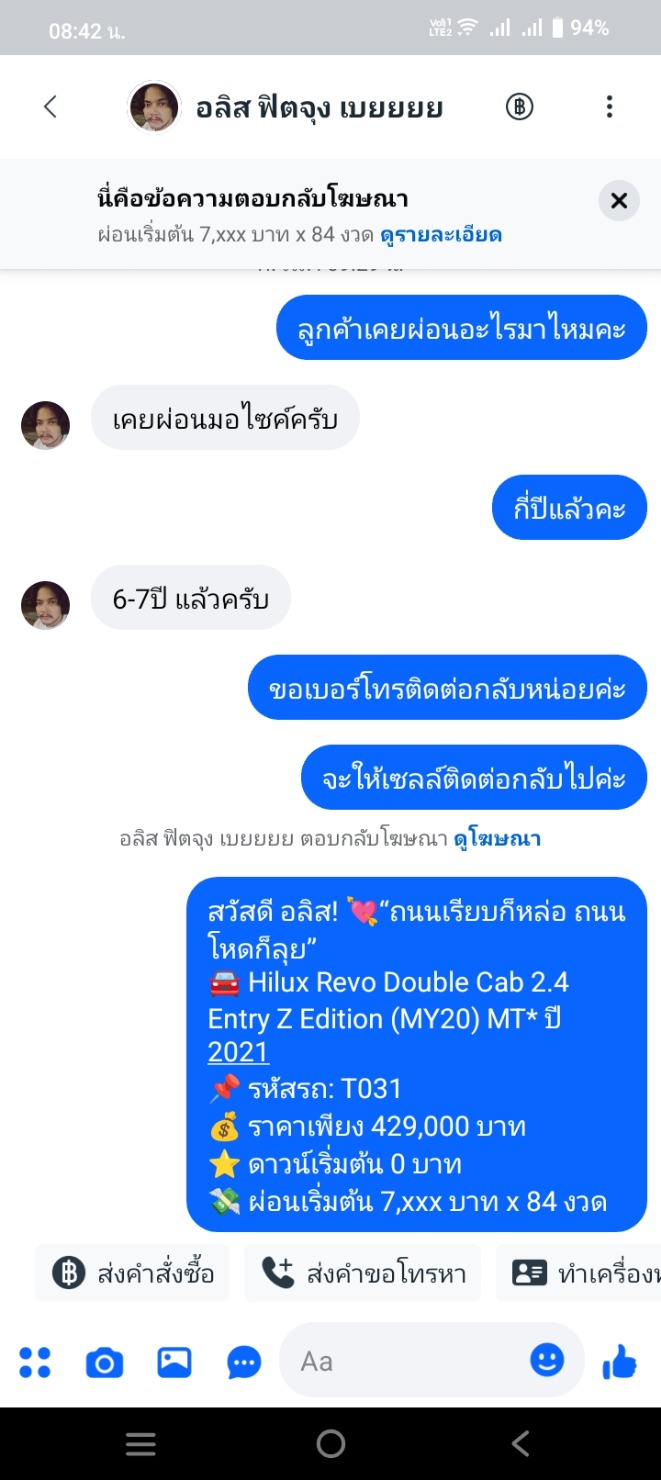The width and height of the screenshot is (661, 1480).
Task: Send a thumbs-up like
Action: (x=620, y=1361)
